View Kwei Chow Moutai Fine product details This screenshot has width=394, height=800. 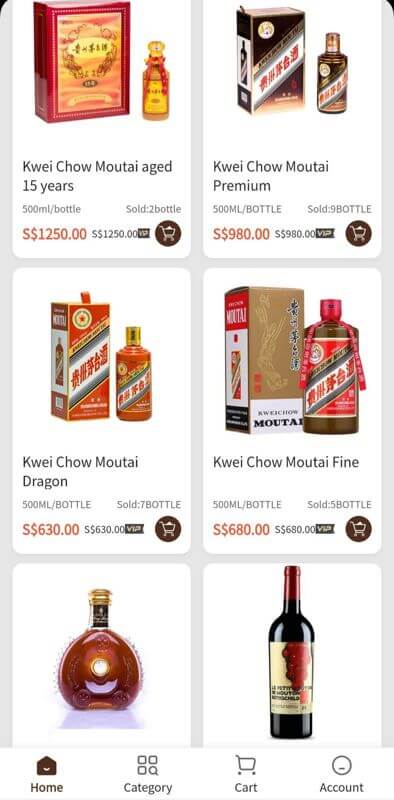tap(292, 411)
